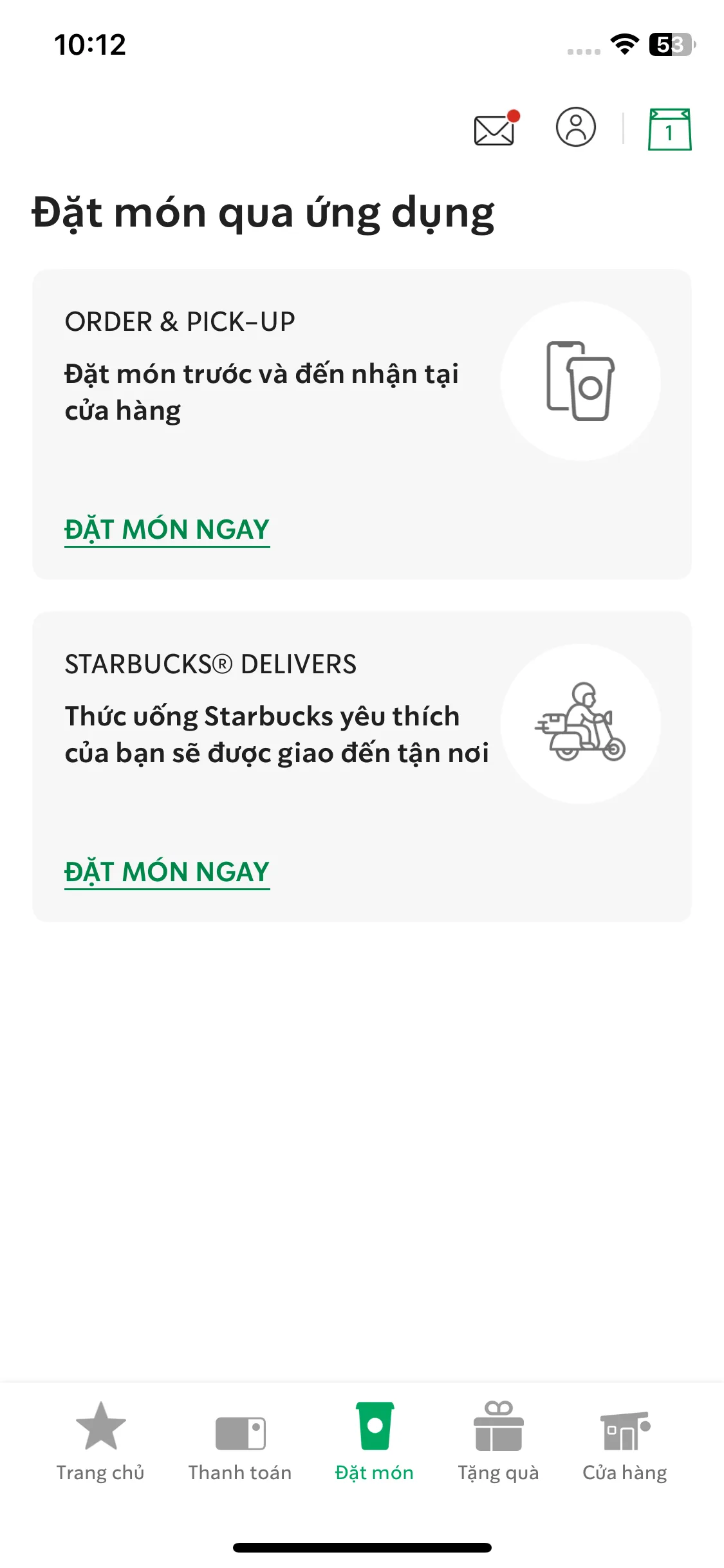This screenshot has width=724, height=1568.
Task: Open the inbox envelope icon
Action: [x=495, y=129]
